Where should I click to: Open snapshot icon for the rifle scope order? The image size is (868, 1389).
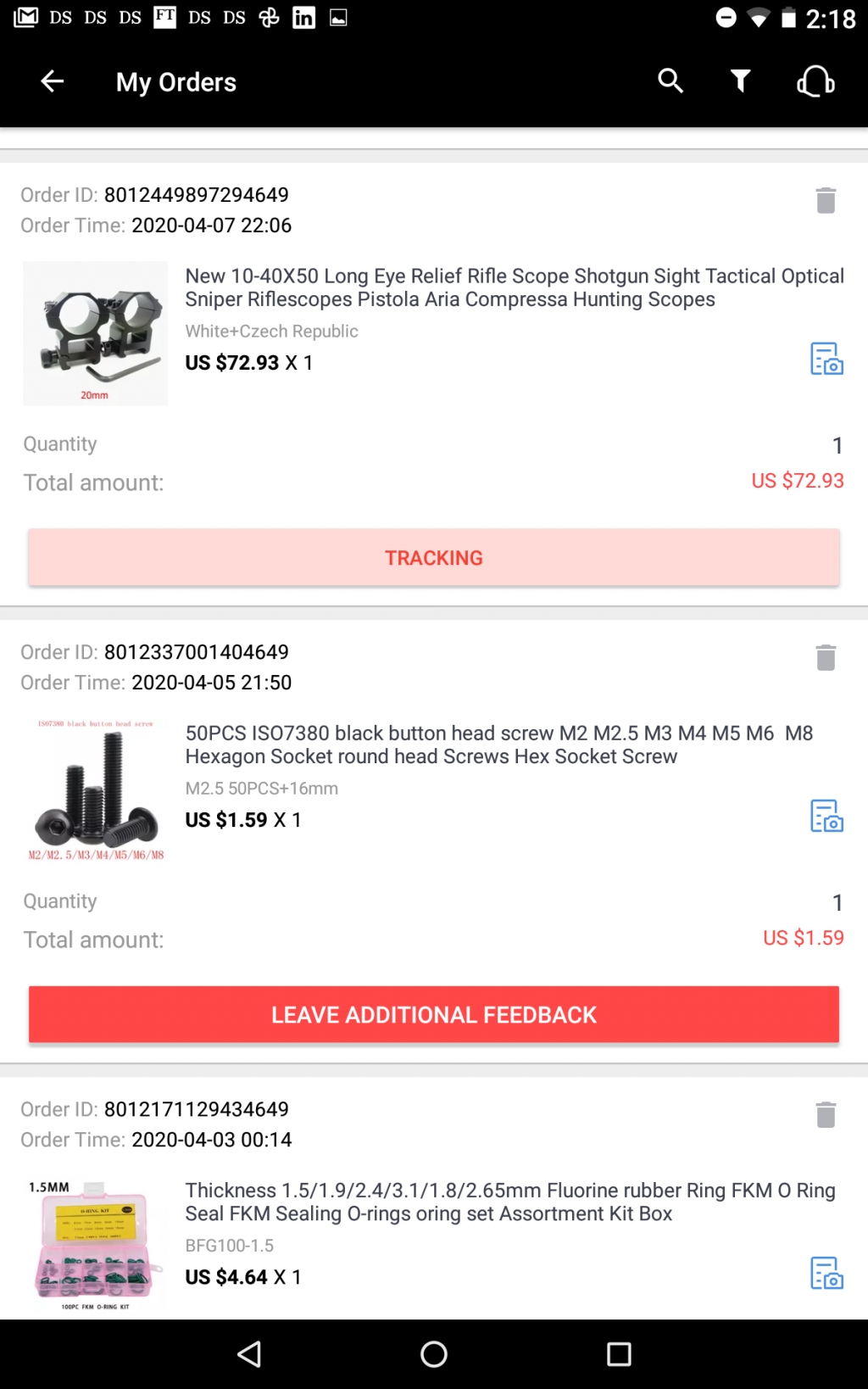826,359
